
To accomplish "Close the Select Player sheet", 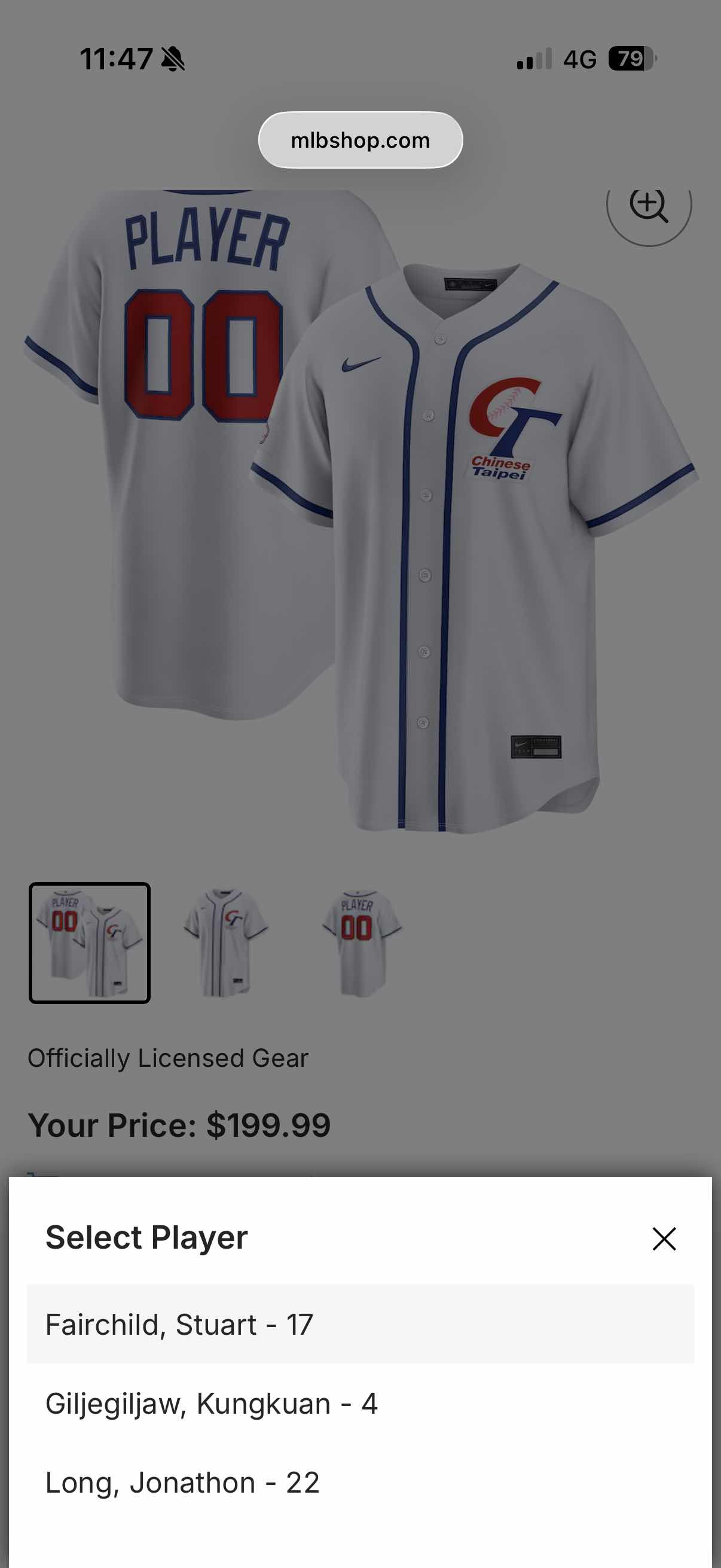I will 664,1238.
